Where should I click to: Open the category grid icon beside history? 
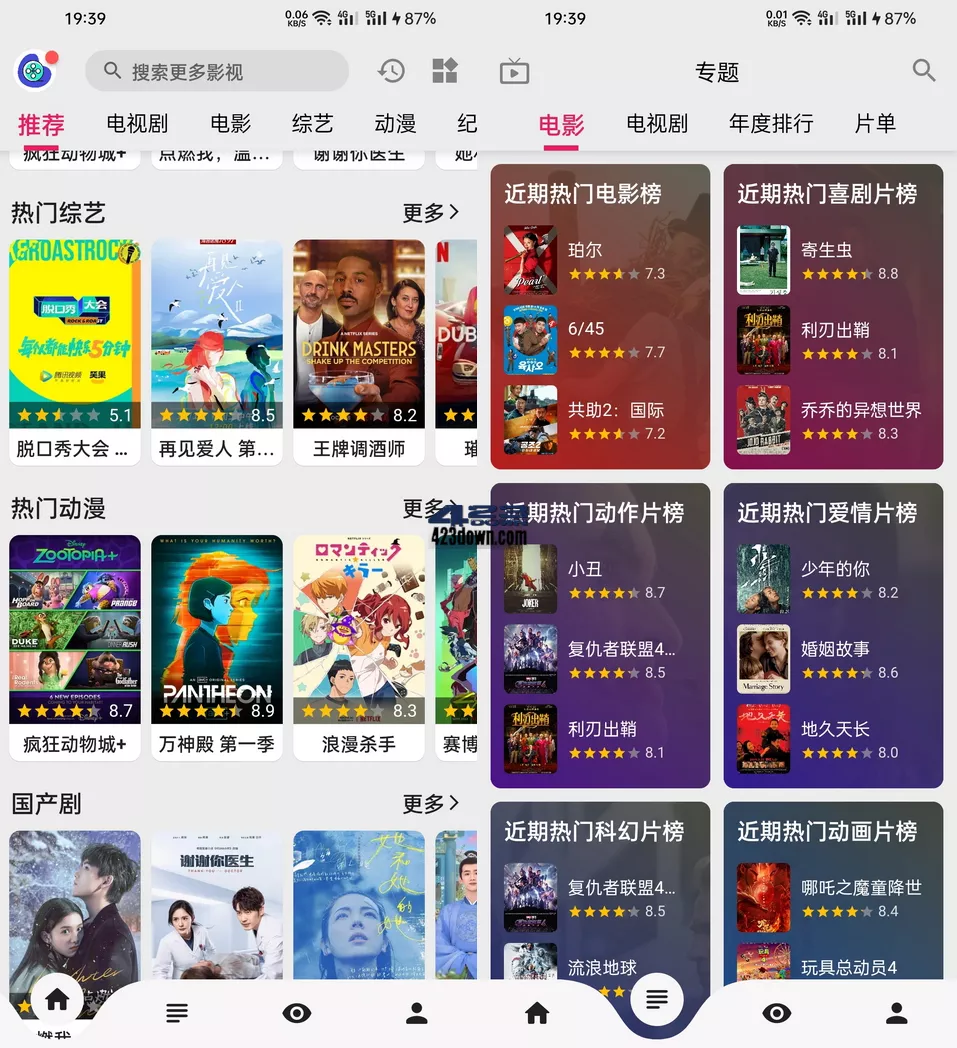(444, 70)
